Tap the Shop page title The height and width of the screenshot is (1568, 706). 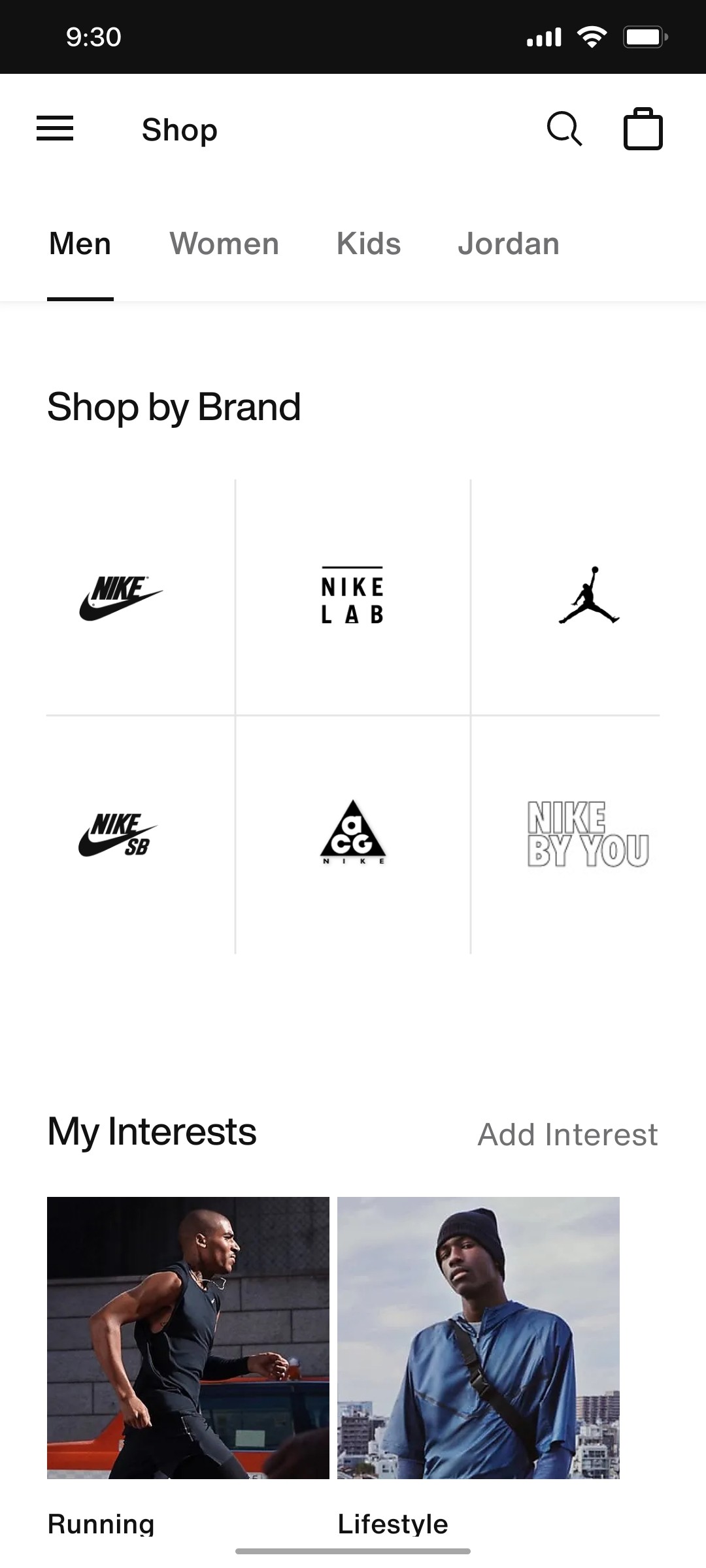179,129
